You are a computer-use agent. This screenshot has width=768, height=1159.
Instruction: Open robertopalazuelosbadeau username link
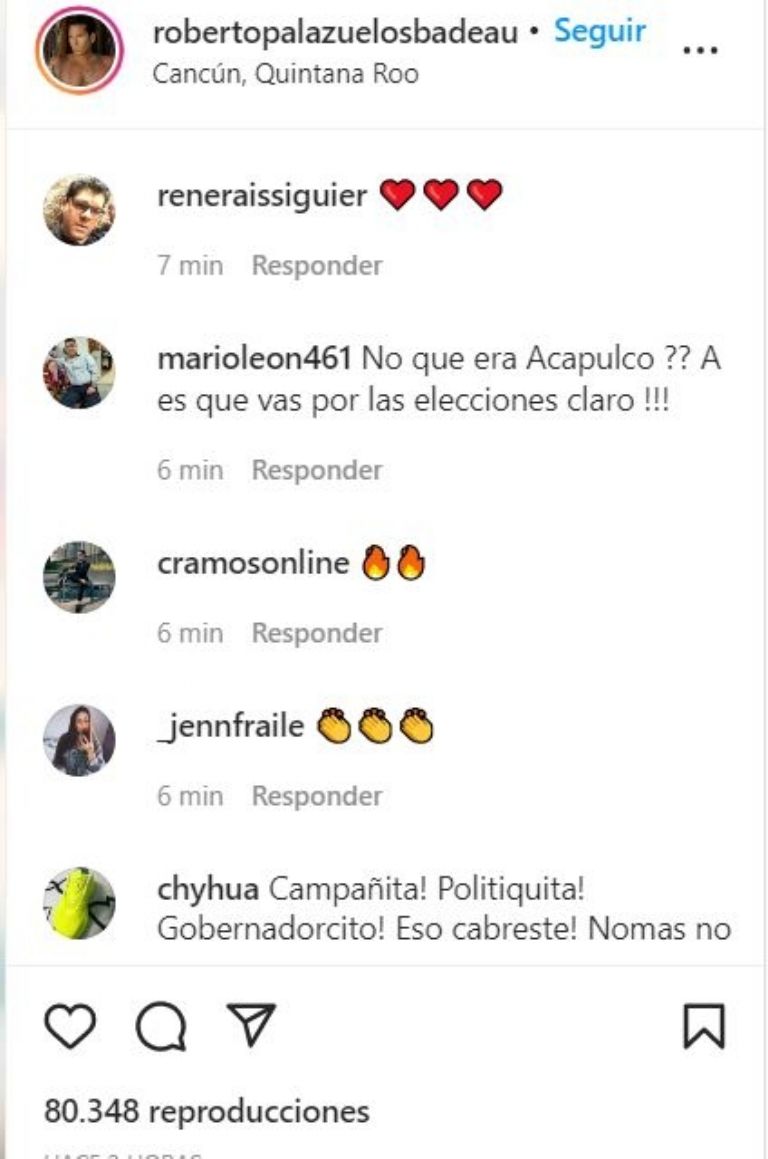pyautogui.click(x=335, y=32)
